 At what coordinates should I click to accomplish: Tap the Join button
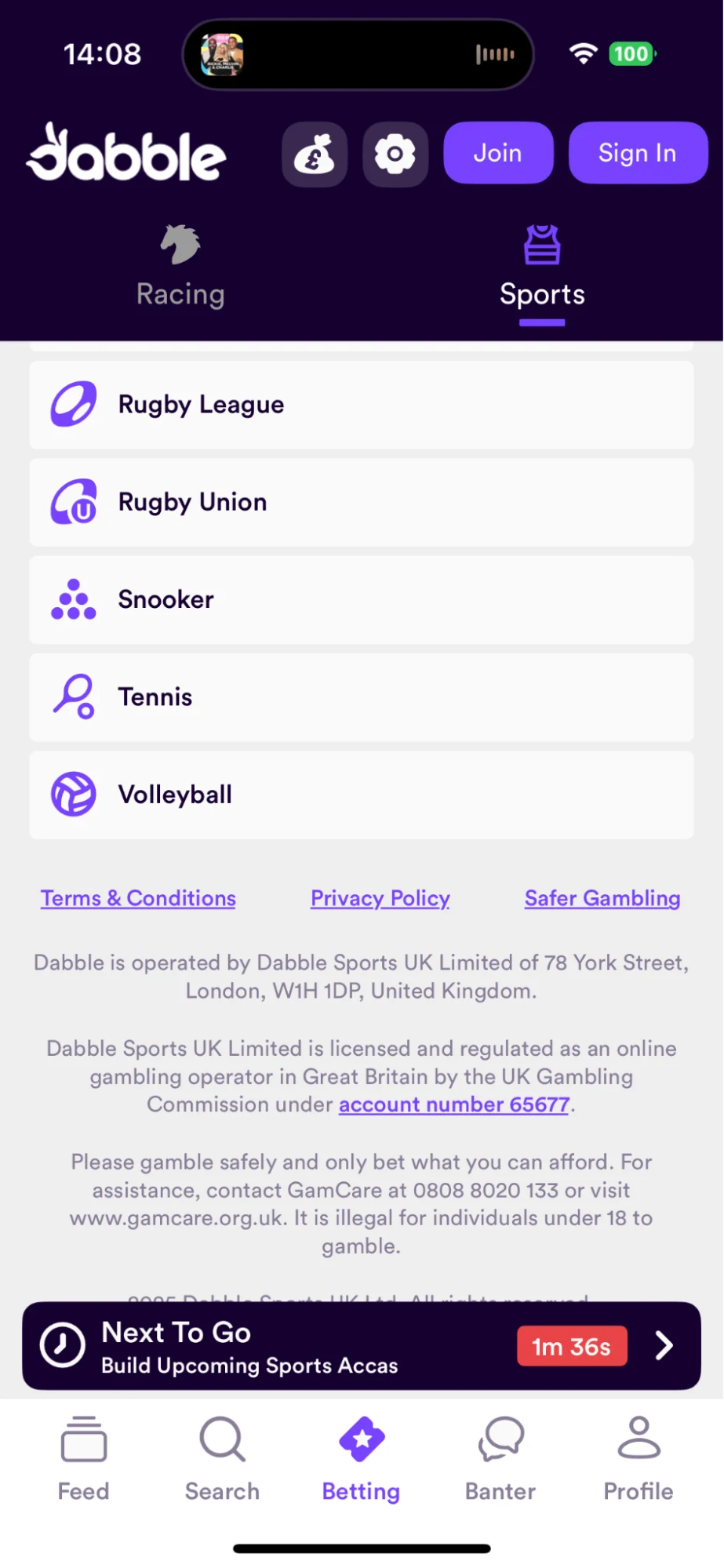[498, 153]
